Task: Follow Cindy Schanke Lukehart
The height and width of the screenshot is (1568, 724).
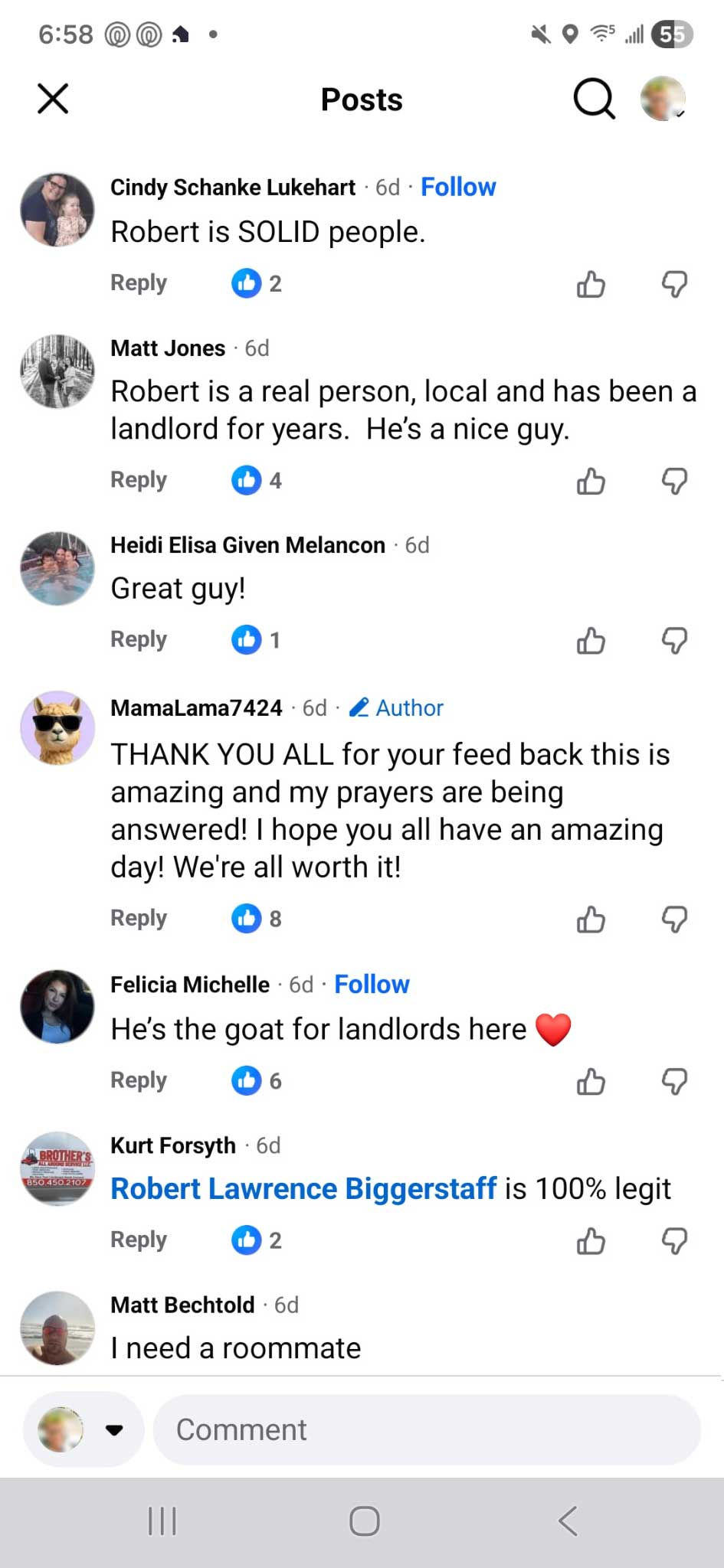Action: click(458, 187)
